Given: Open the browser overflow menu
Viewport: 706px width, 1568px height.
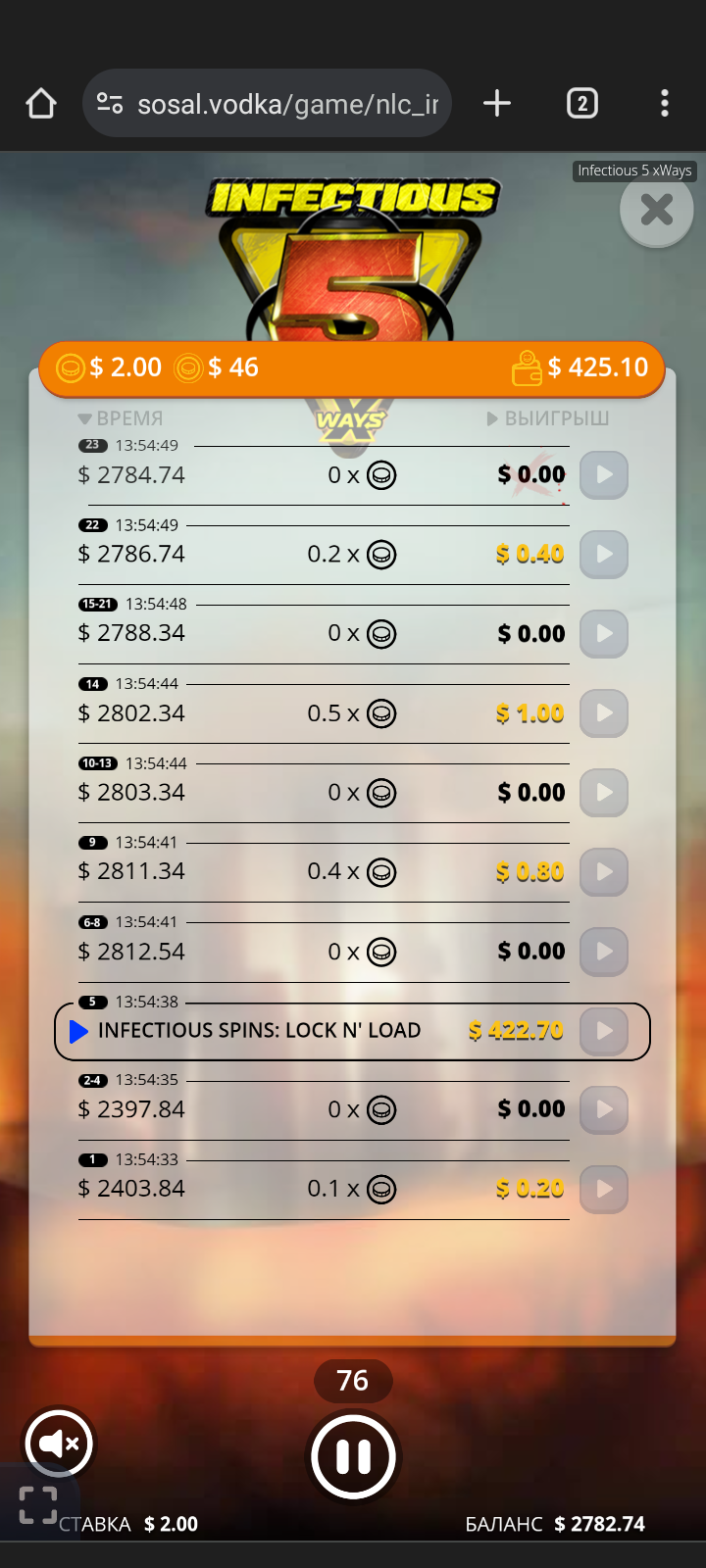Looking at the screenshot, I should pyautogui.click(x=665, y=103).
